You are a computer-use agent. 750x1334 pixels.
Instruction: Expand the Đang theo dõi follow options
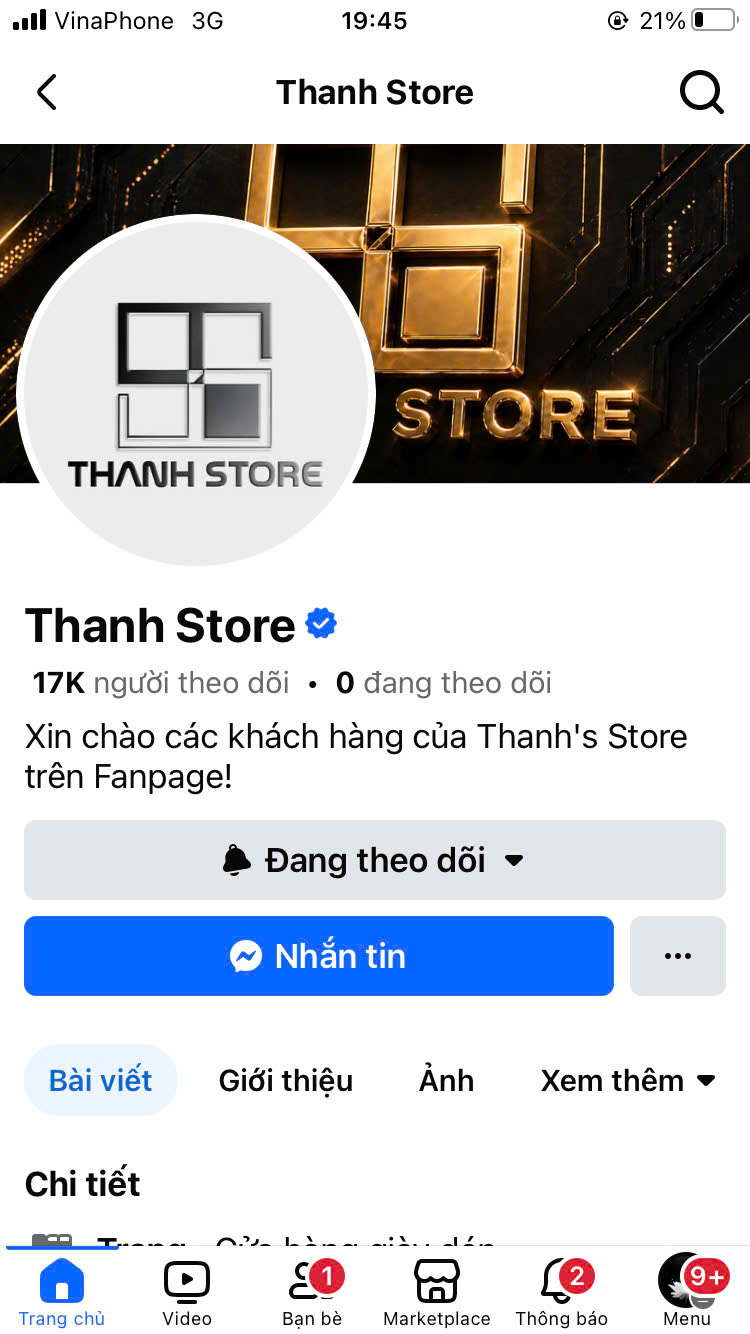[375, 860]
